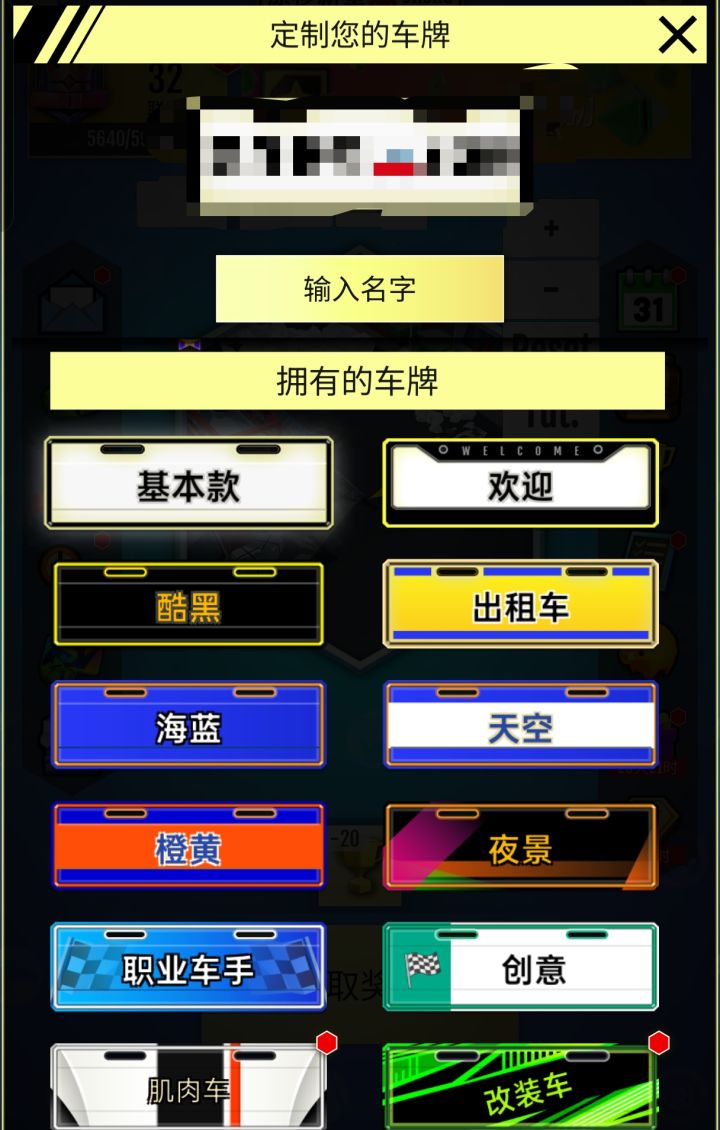Screen dimensions: 720x1130
Task: Select the 欢迎 welcome plate
Action: (x=521, y=482)
